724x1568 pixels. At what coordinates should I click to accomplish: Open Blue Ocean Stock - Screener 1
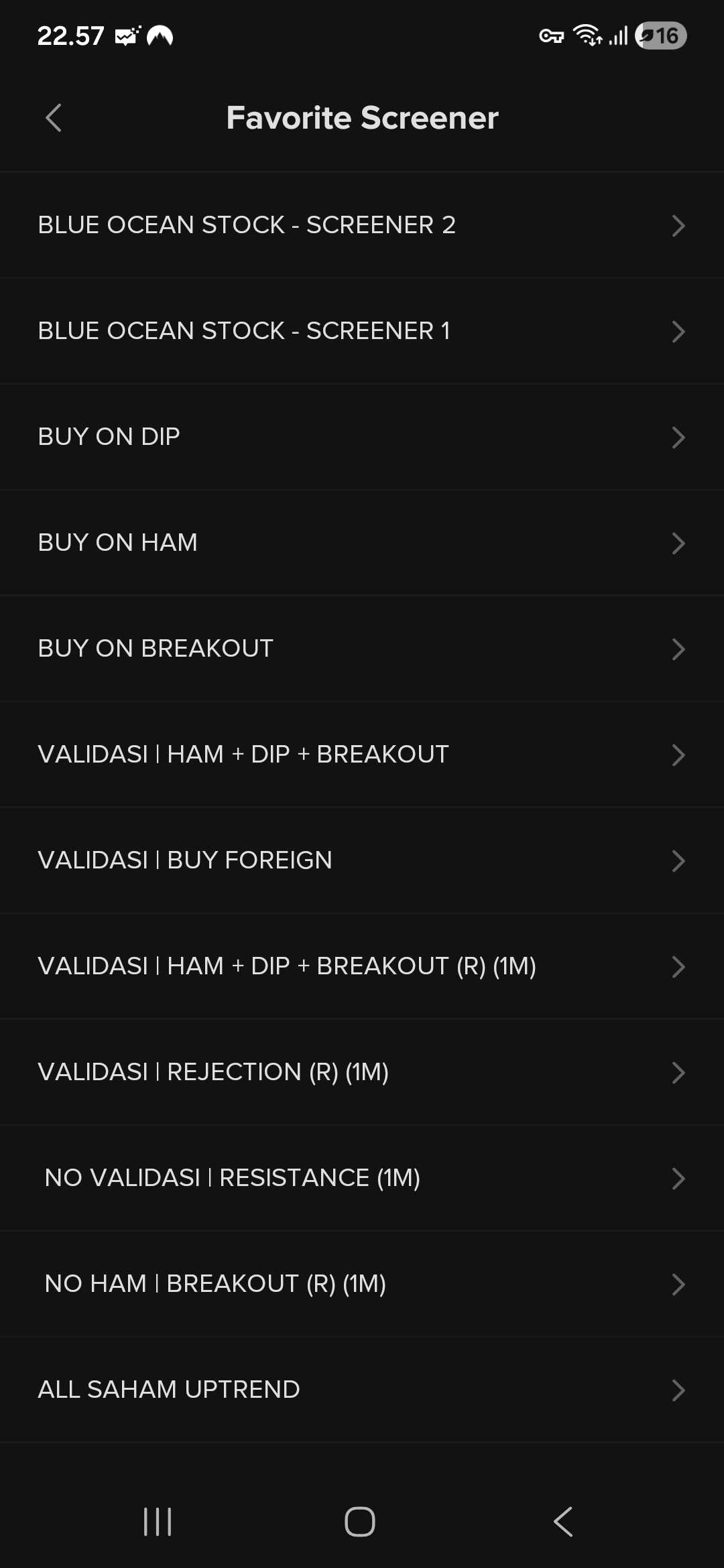click(x=362, y=331)
